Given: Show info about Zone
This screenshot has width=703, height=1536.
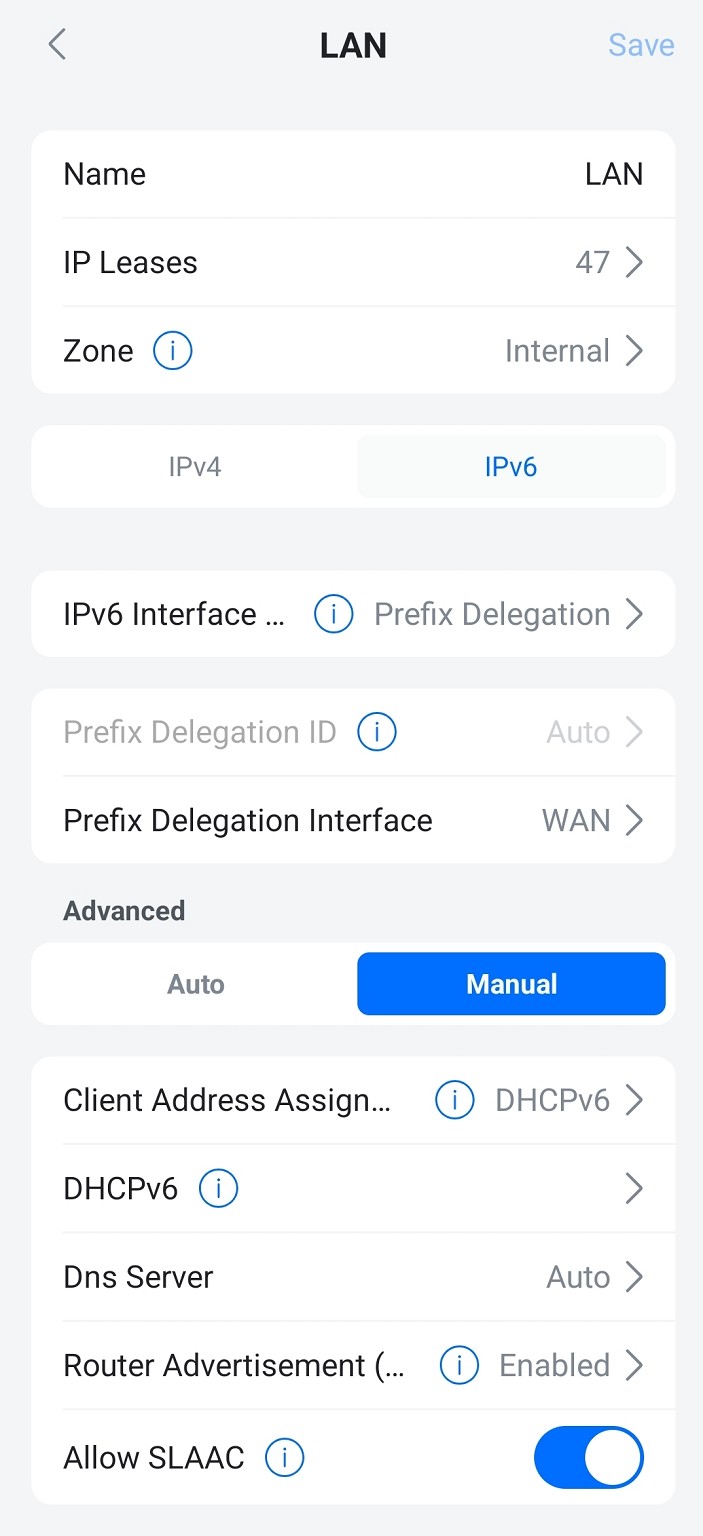Looking at the screenshot, I should [x=172, y=351].
